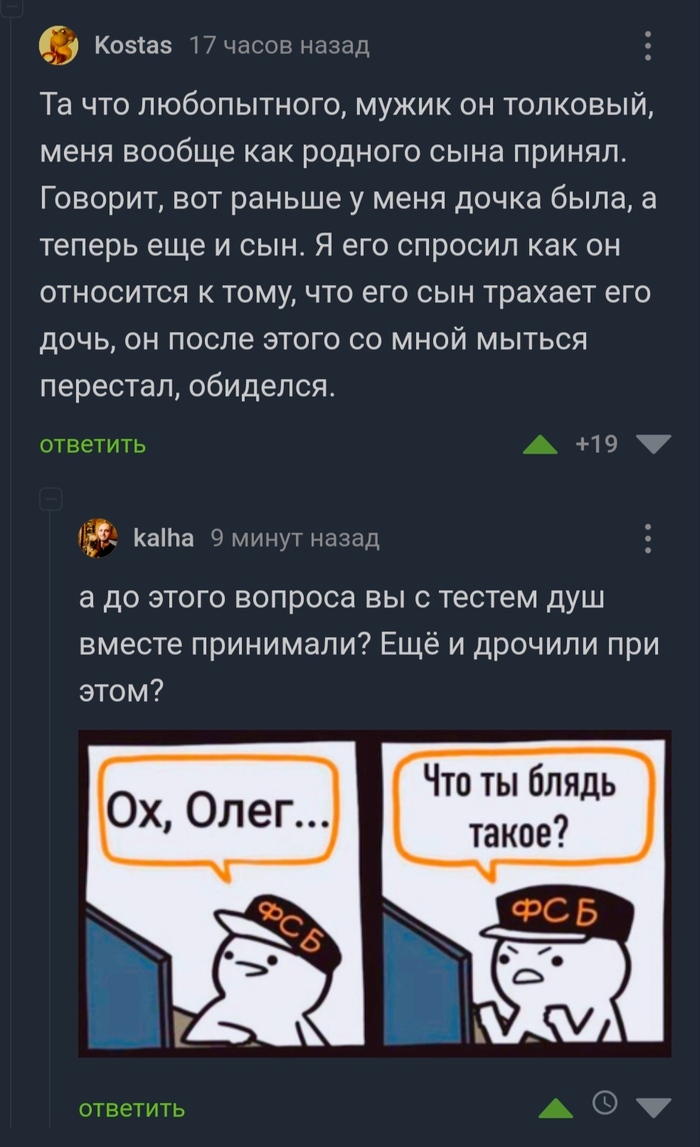Reply to kalha's comment
Viewport: 700px width, 1147px height.
click(132, 1108)
